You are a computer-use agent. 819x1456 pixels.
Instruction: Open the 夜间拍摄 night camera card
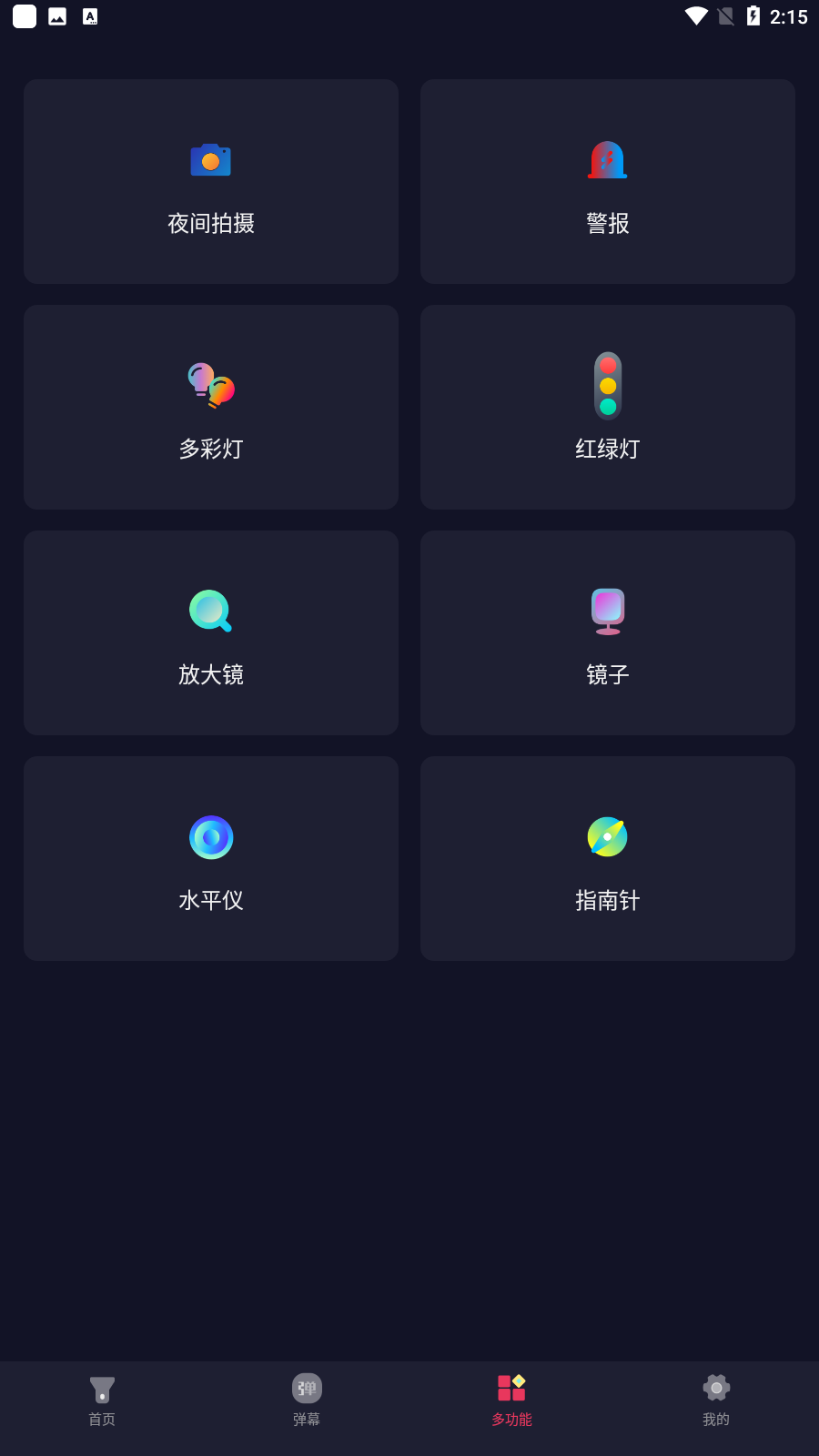click(211, 181)
